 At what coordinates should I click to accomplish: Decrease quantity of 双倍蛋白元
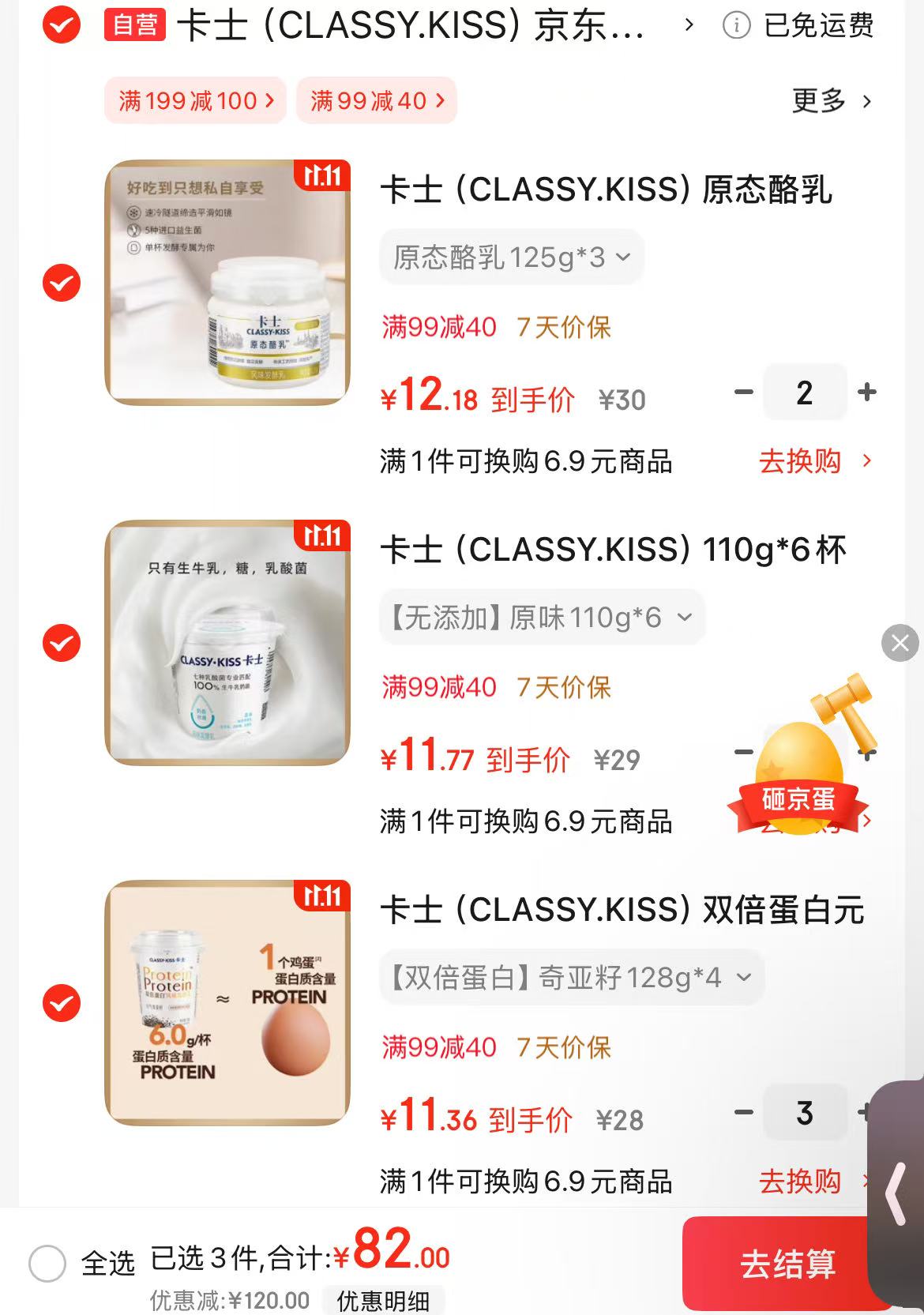pyautogui.click(x=743, y=1113)
